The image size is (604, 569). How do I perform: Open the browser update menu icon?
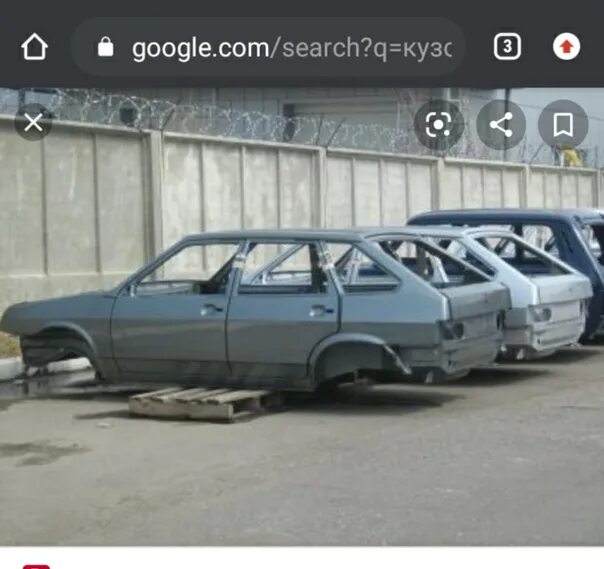(x=567, y=47)
